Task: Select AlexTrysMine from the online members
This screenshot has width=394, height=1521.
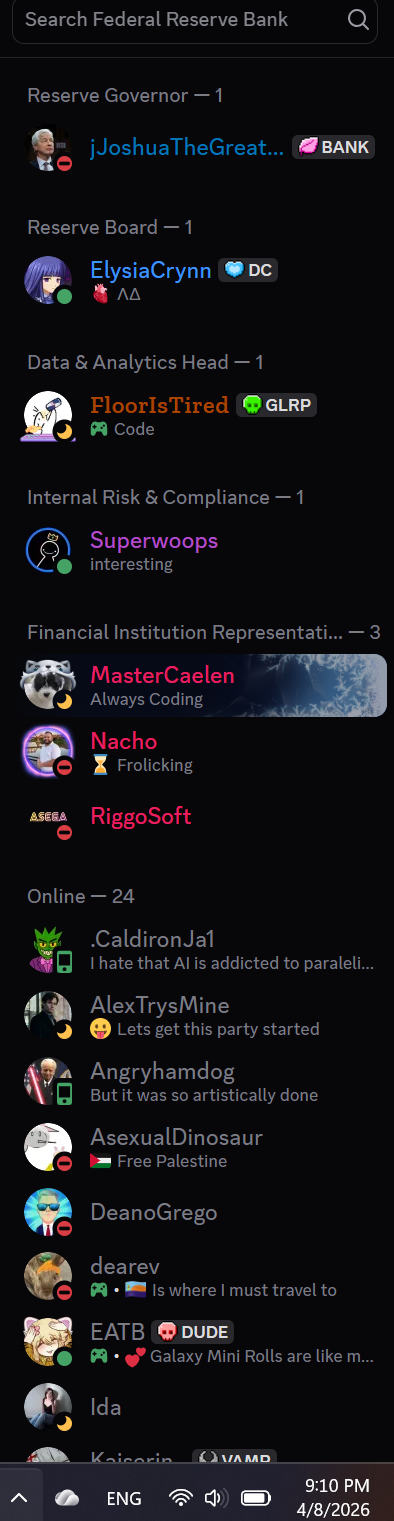Action: click(200, 1015)
